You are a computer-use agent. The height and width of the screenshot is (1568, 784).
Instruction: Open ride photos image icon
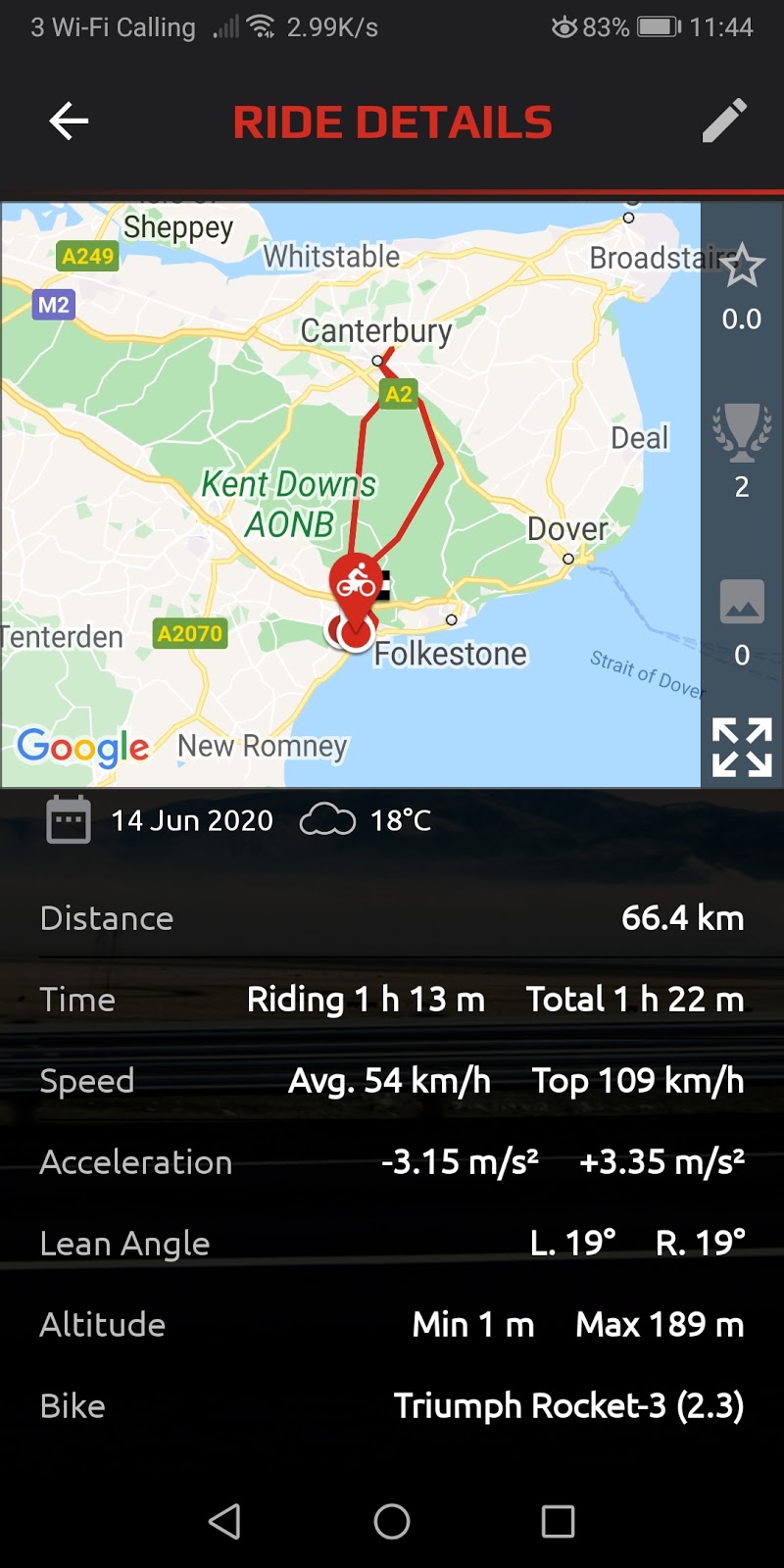coord(742,601)
